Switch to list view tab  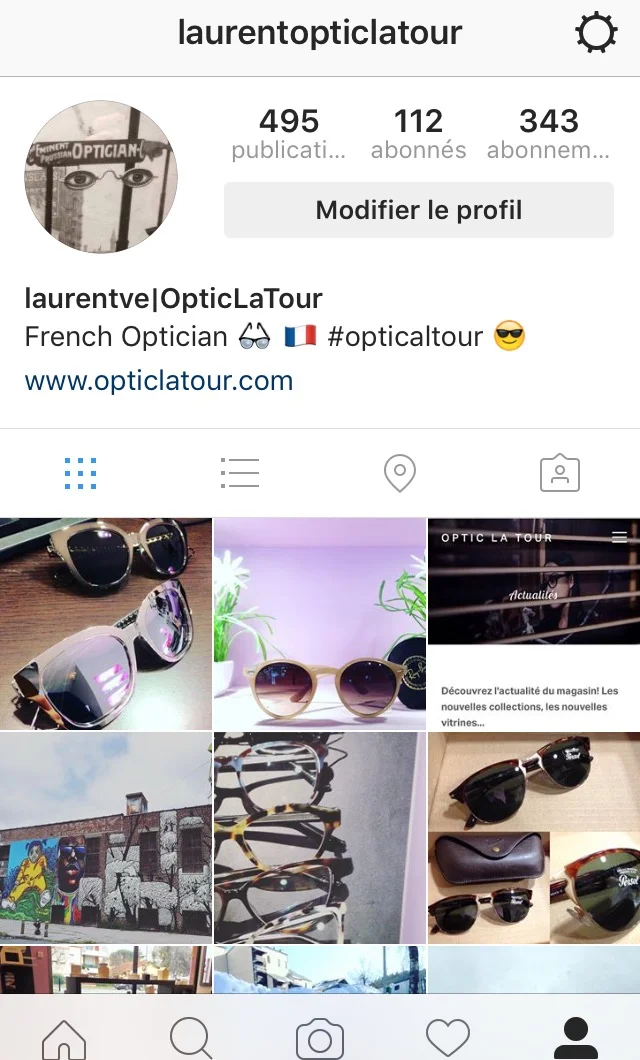pos(240,473)
